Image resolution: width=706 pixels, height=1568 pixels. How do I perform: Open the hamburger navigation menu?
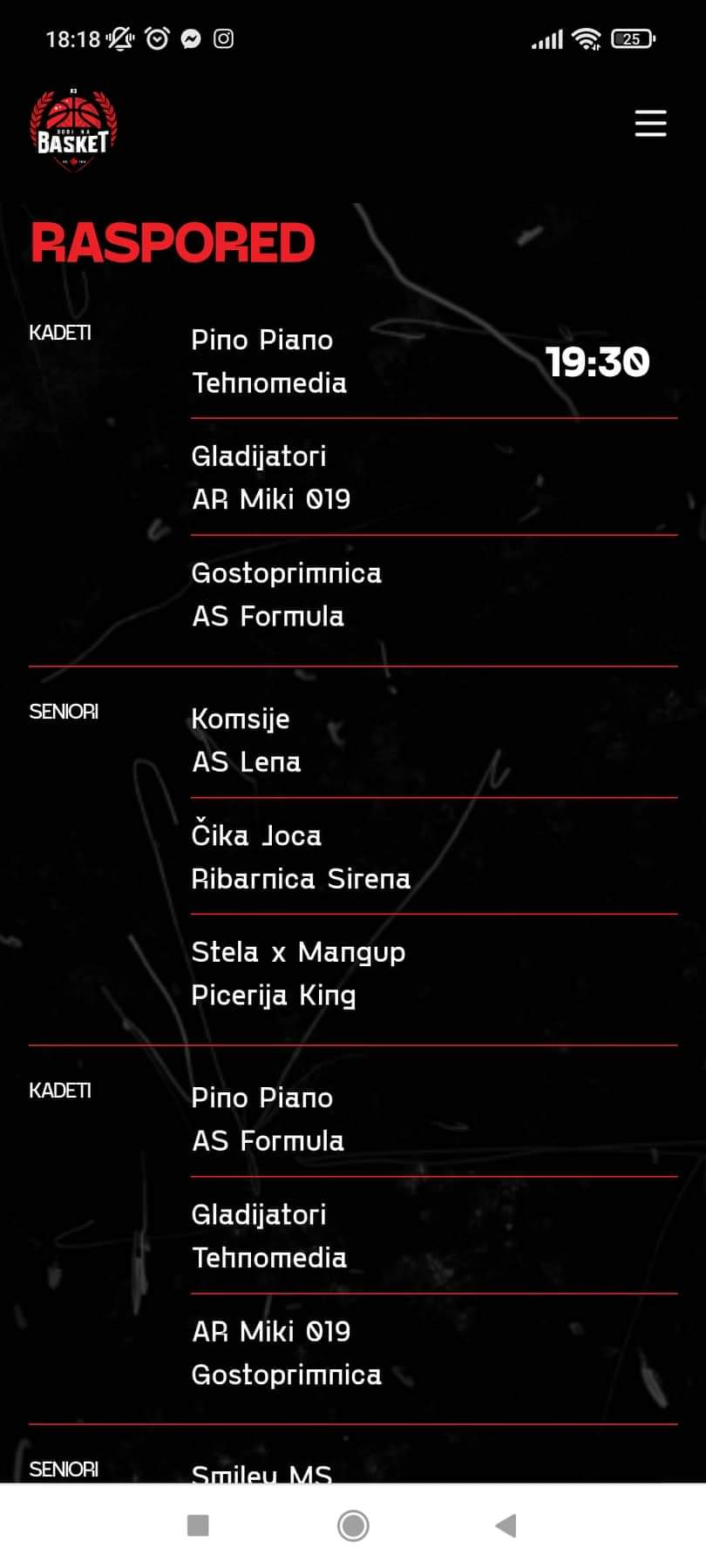pos(650,124)
